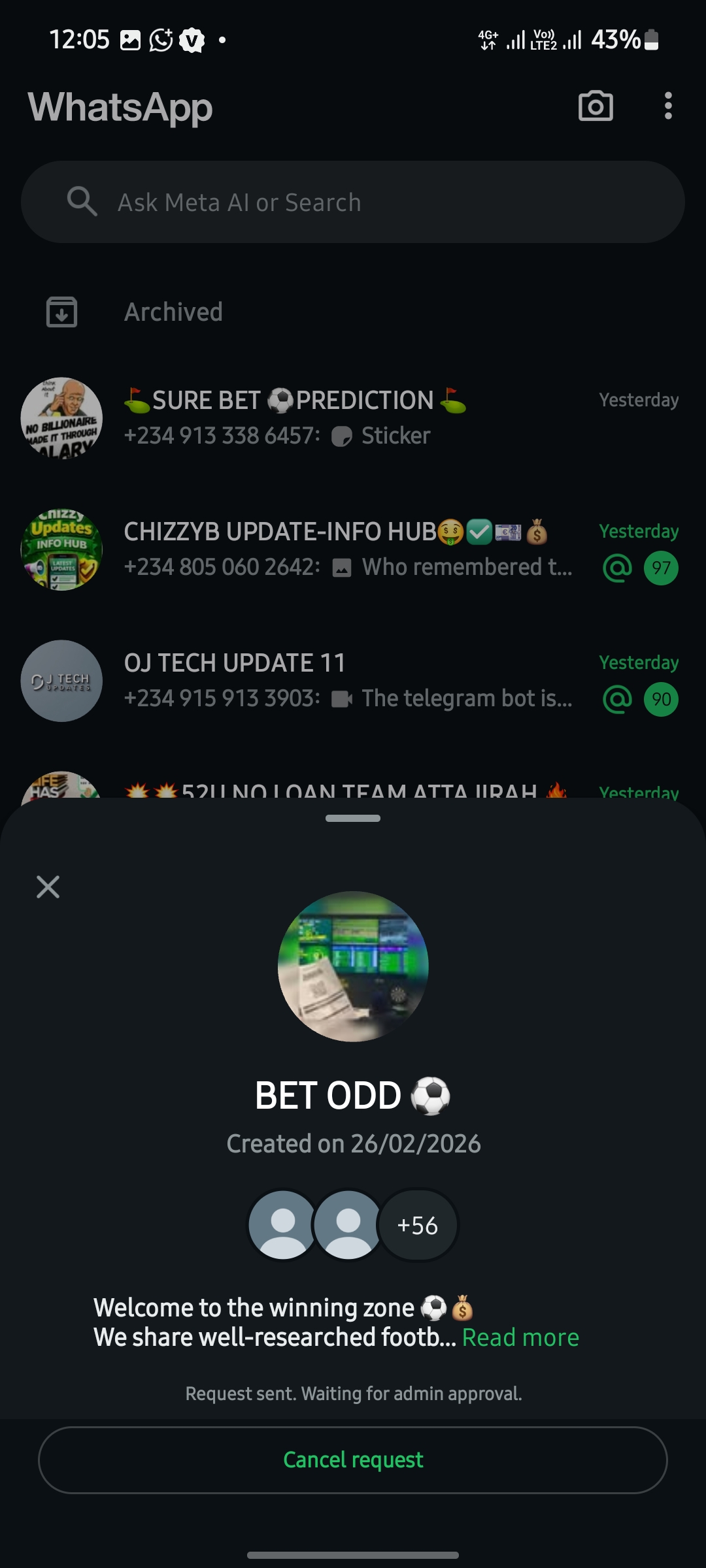Open the three-dot overflow menu

tap(667, 106)
